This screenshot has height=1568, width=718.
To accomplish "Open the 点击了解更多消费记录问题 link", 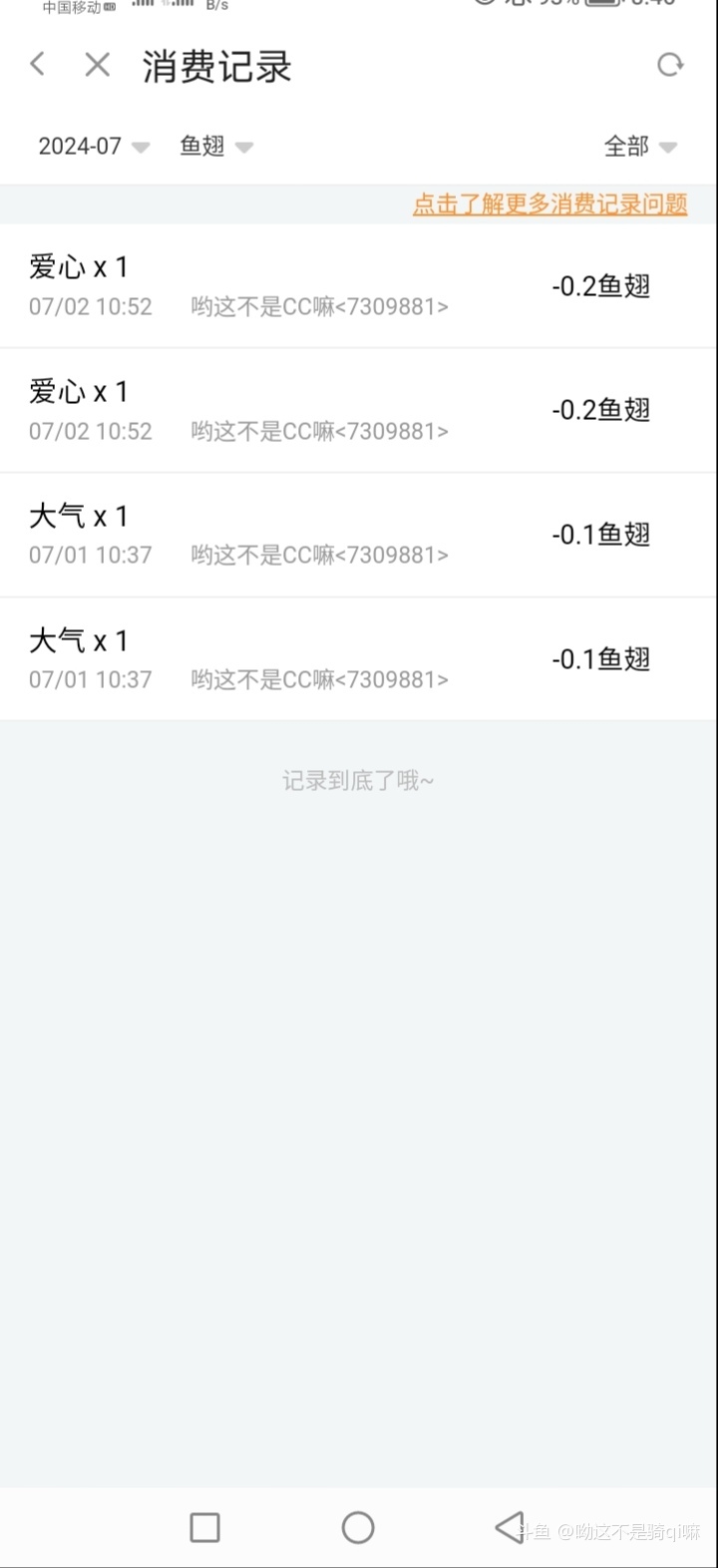I will 549,204.
